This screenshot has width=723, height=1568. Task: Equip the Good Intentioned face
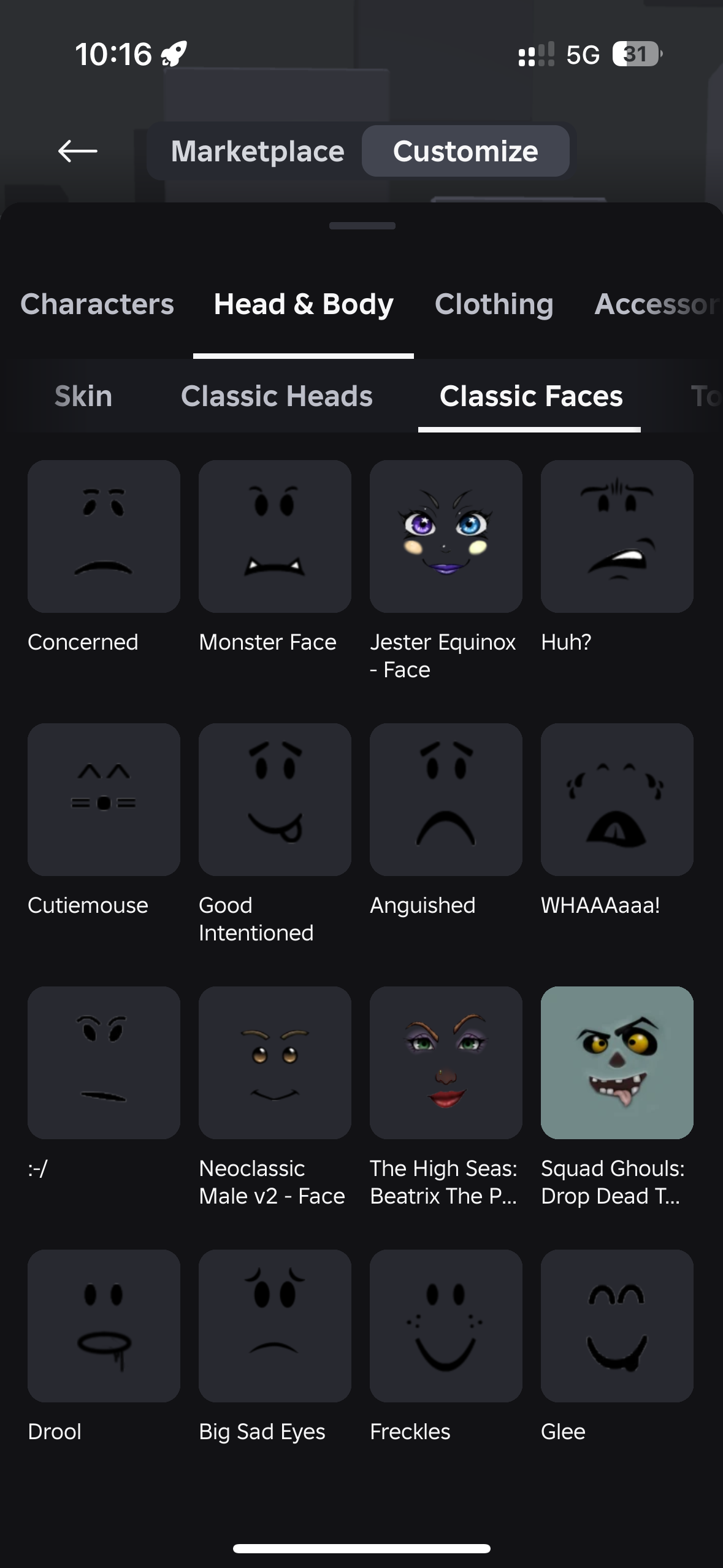[275, 799]
